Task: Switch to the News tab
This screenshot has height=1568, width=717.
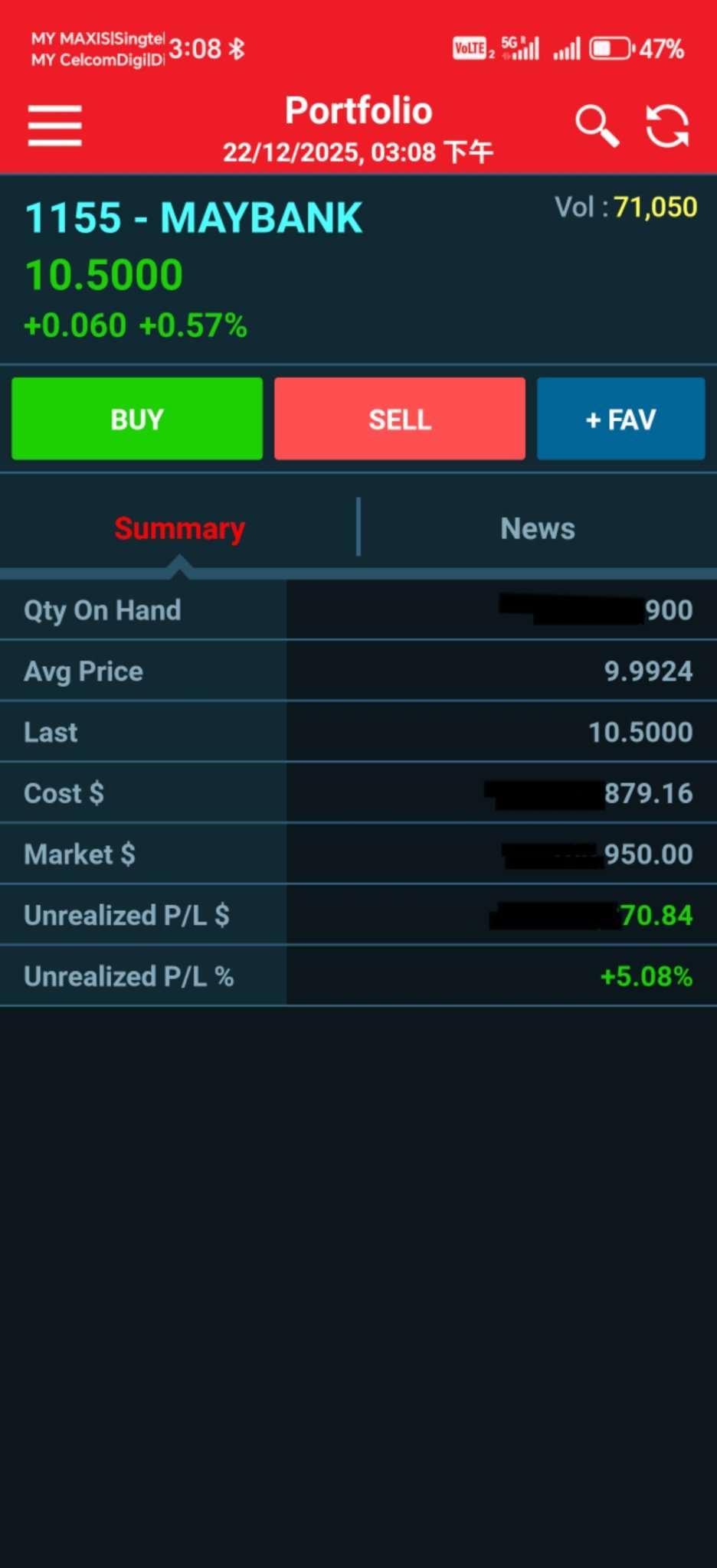Action: click(x=538, y=528)
